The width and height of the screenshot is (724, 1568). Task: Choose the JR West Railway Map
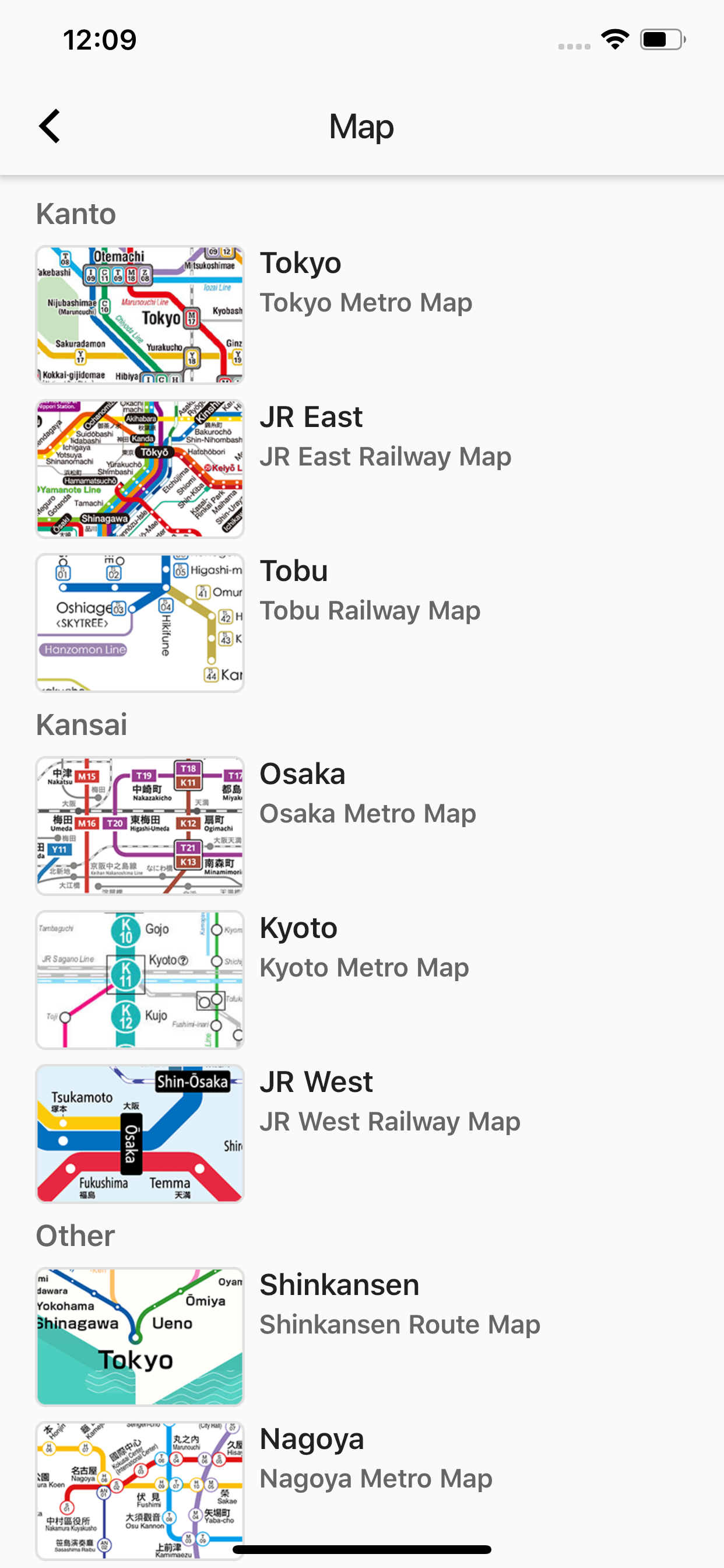(362, 1134)
